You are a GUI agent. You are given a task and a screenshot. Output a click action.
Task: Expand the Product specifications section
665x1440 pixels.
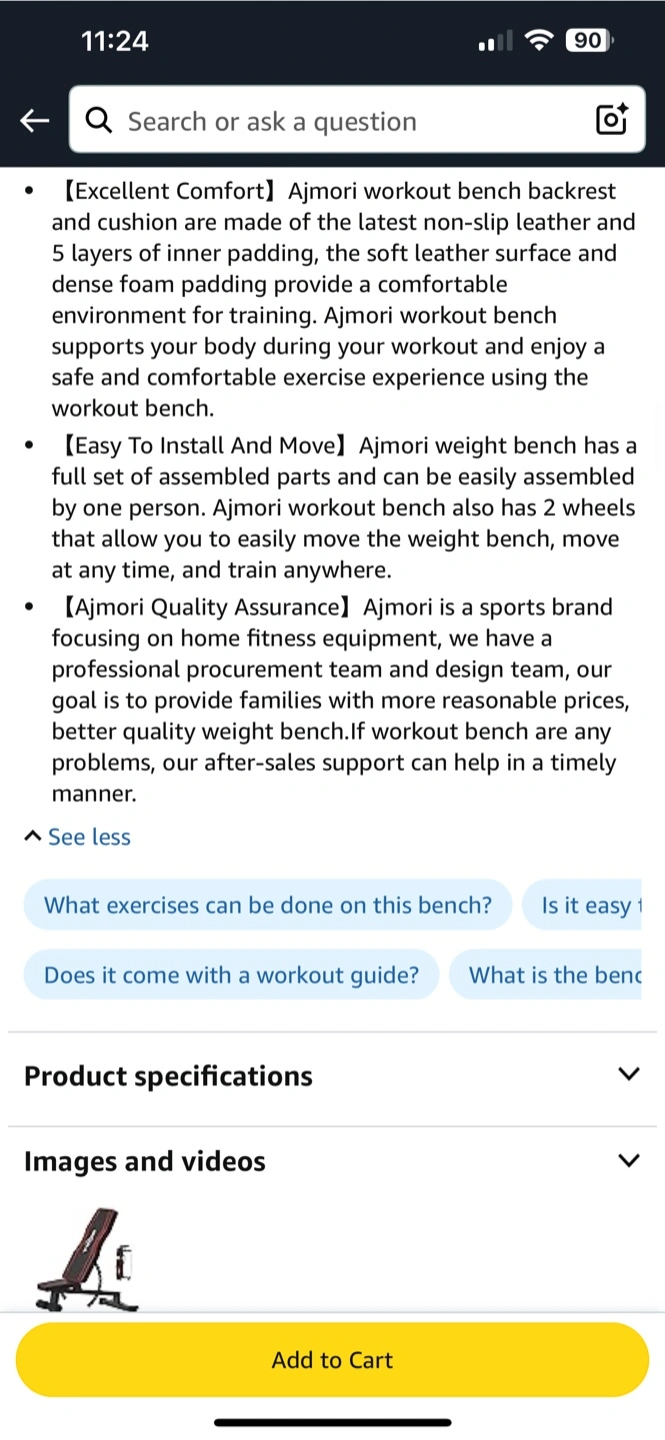pos(332,1076)
